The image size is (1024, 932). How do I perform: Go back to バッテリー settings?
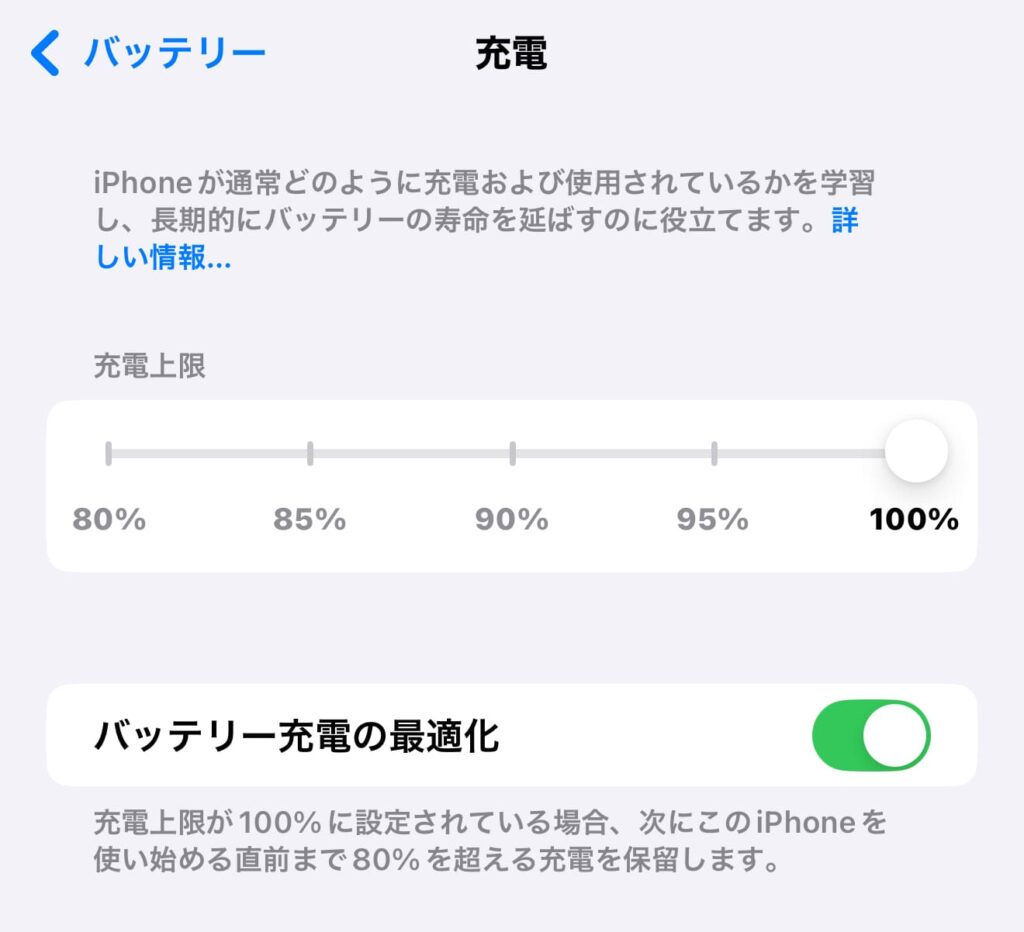(x=150, y=52)
